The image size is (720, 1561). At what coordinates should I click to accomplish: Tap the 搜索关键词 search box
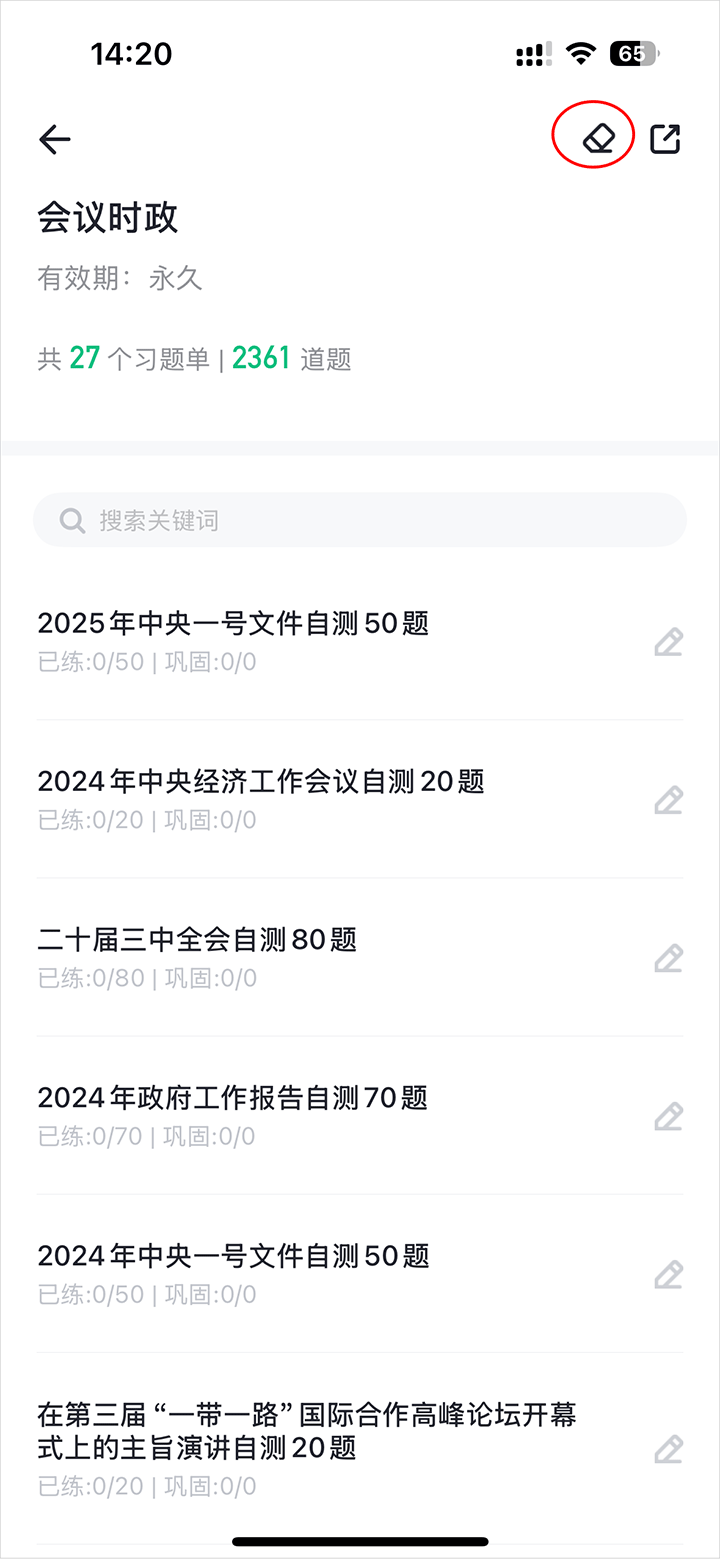coord(360,520)
